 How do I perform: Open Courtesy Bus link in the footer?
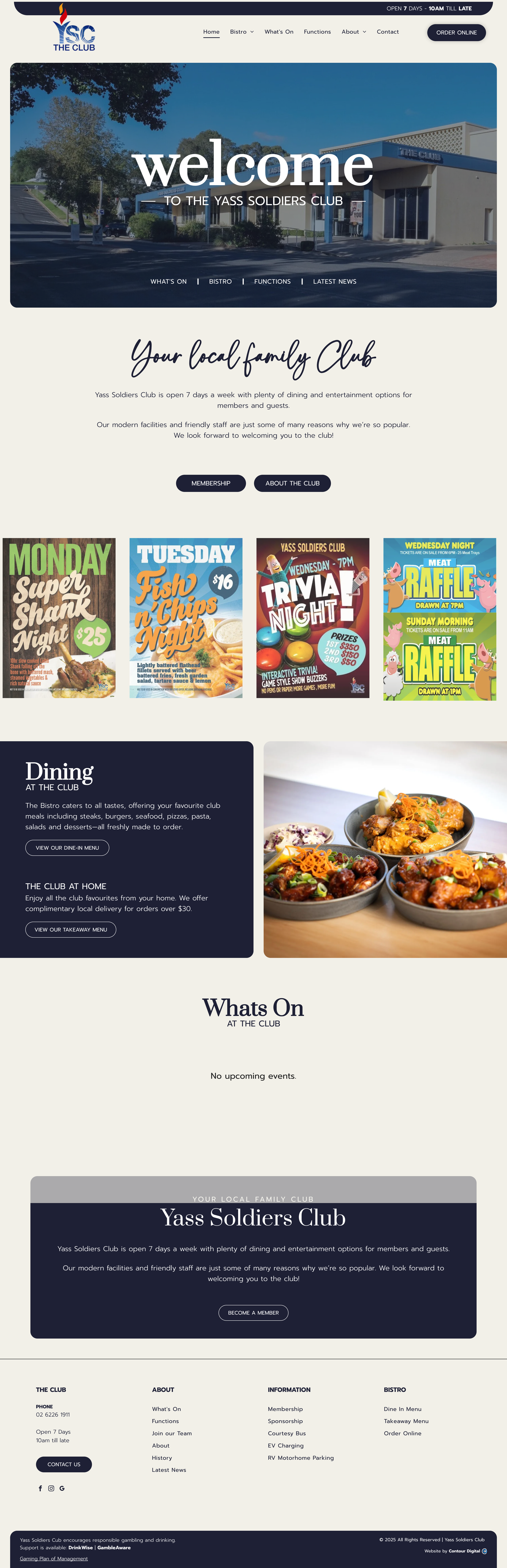[x=287, y=1434]
